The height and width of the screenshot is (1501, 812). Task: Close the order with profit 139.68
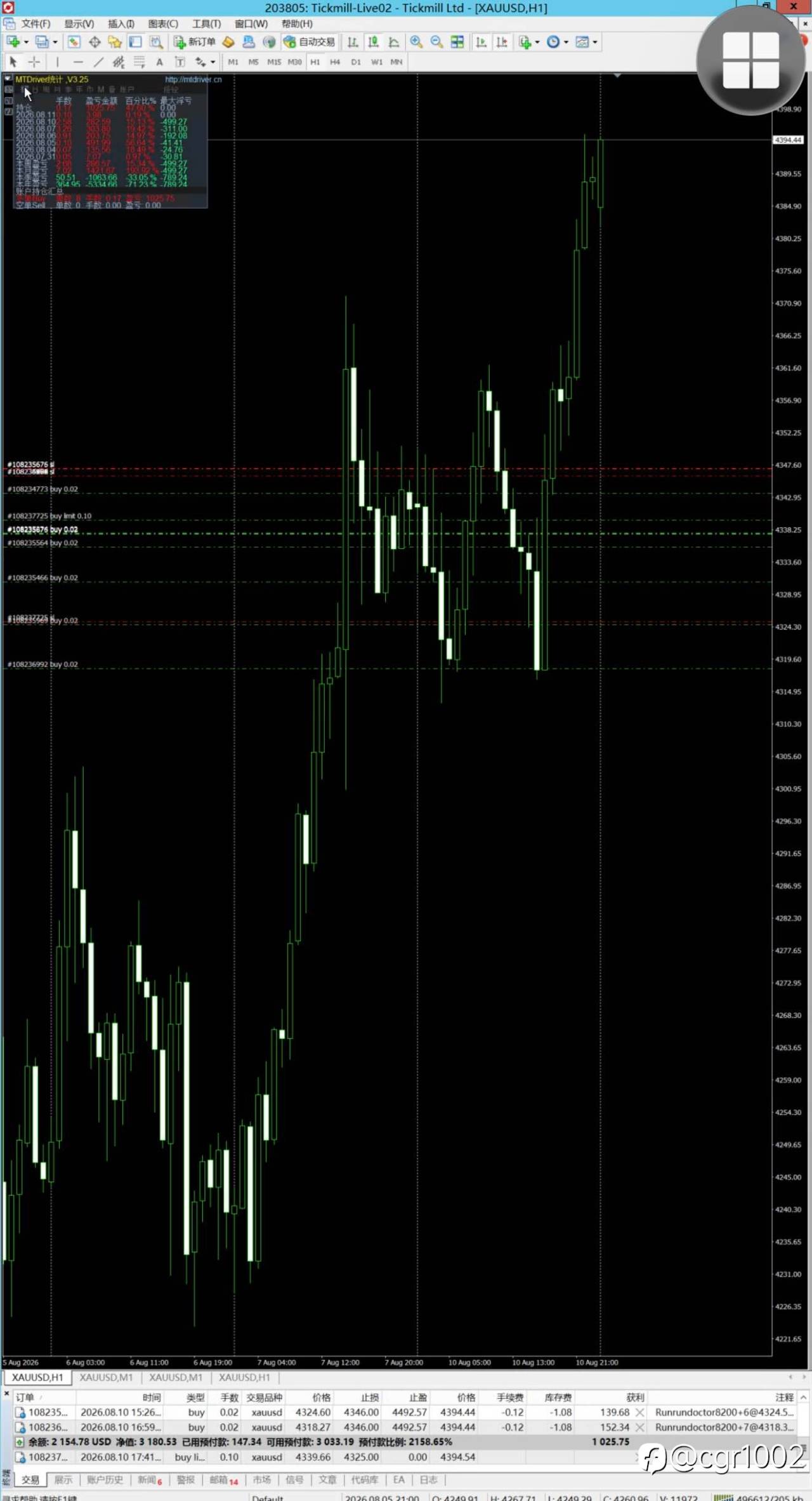(639, 1412)
